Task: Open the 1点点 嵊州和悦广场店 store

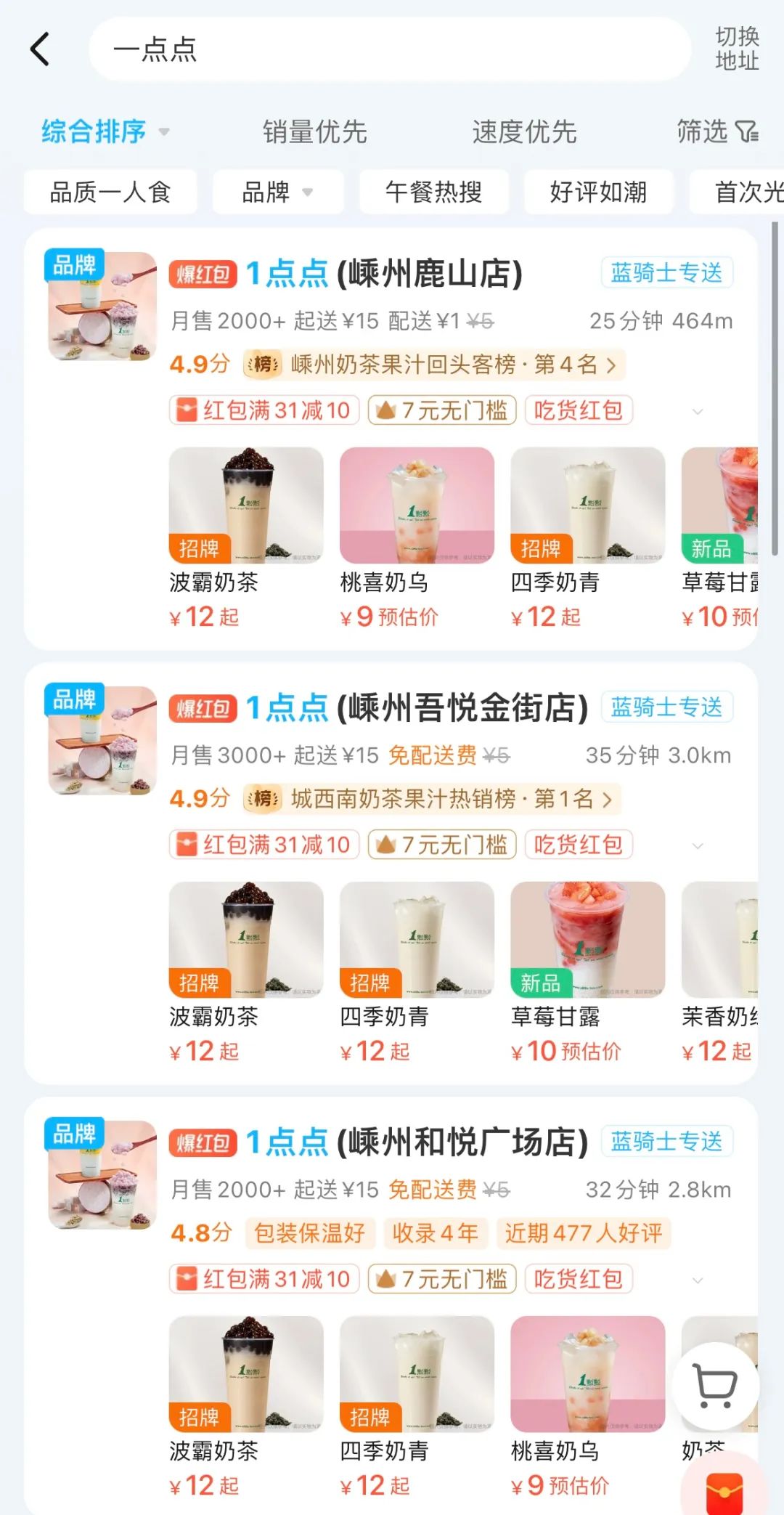Action: pyautogui.click(x=415, y=1142)
